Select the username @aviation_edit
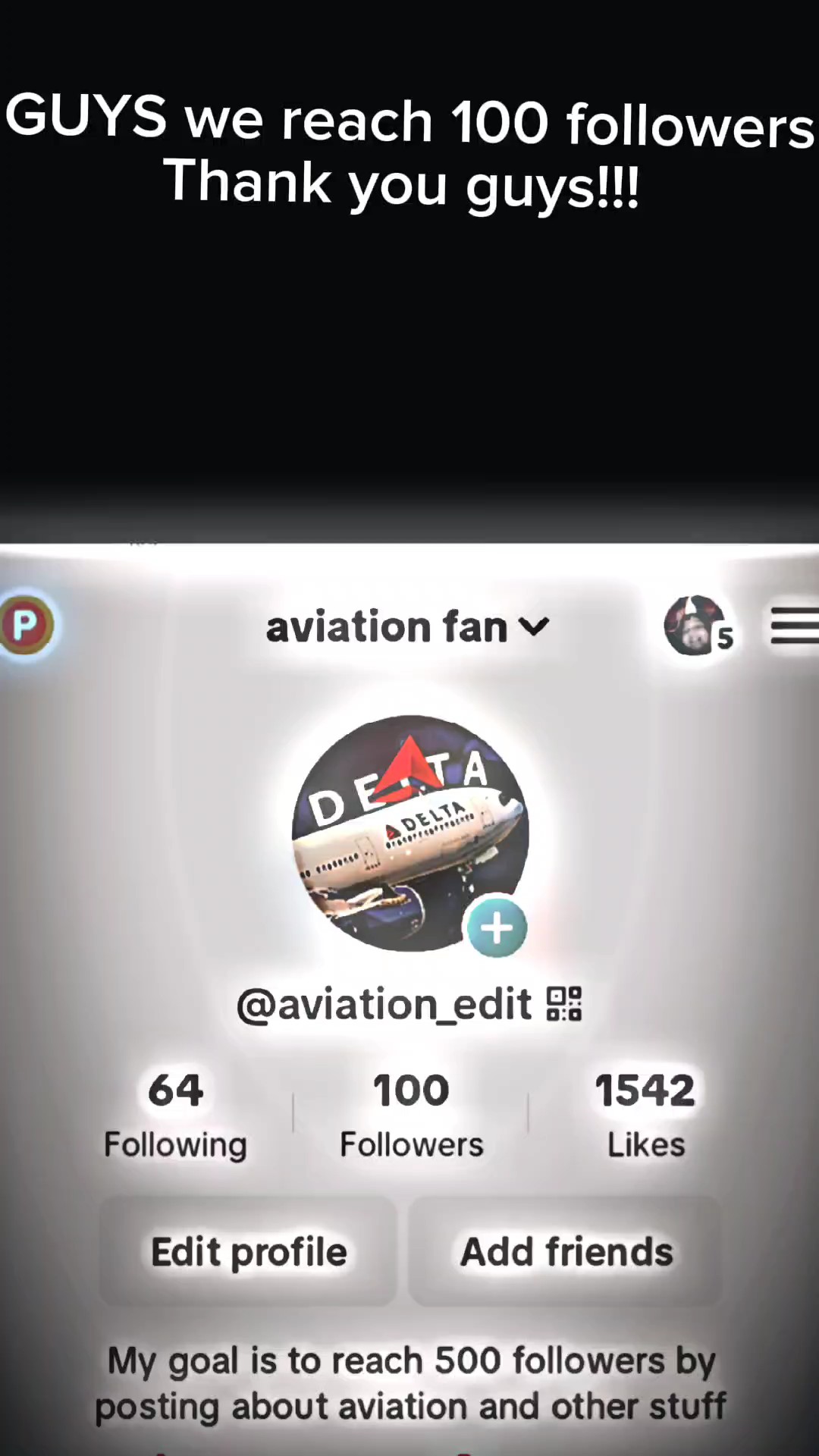819x1456 pixels. [x=384, y=1003]
